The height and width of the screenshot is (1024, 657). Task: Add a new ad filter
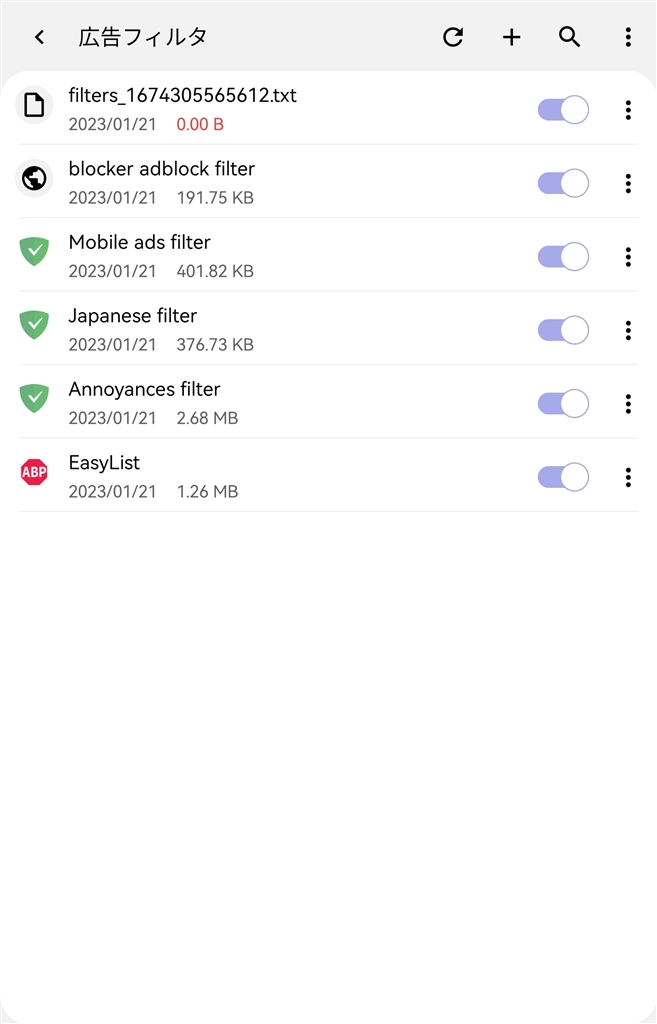511,37
